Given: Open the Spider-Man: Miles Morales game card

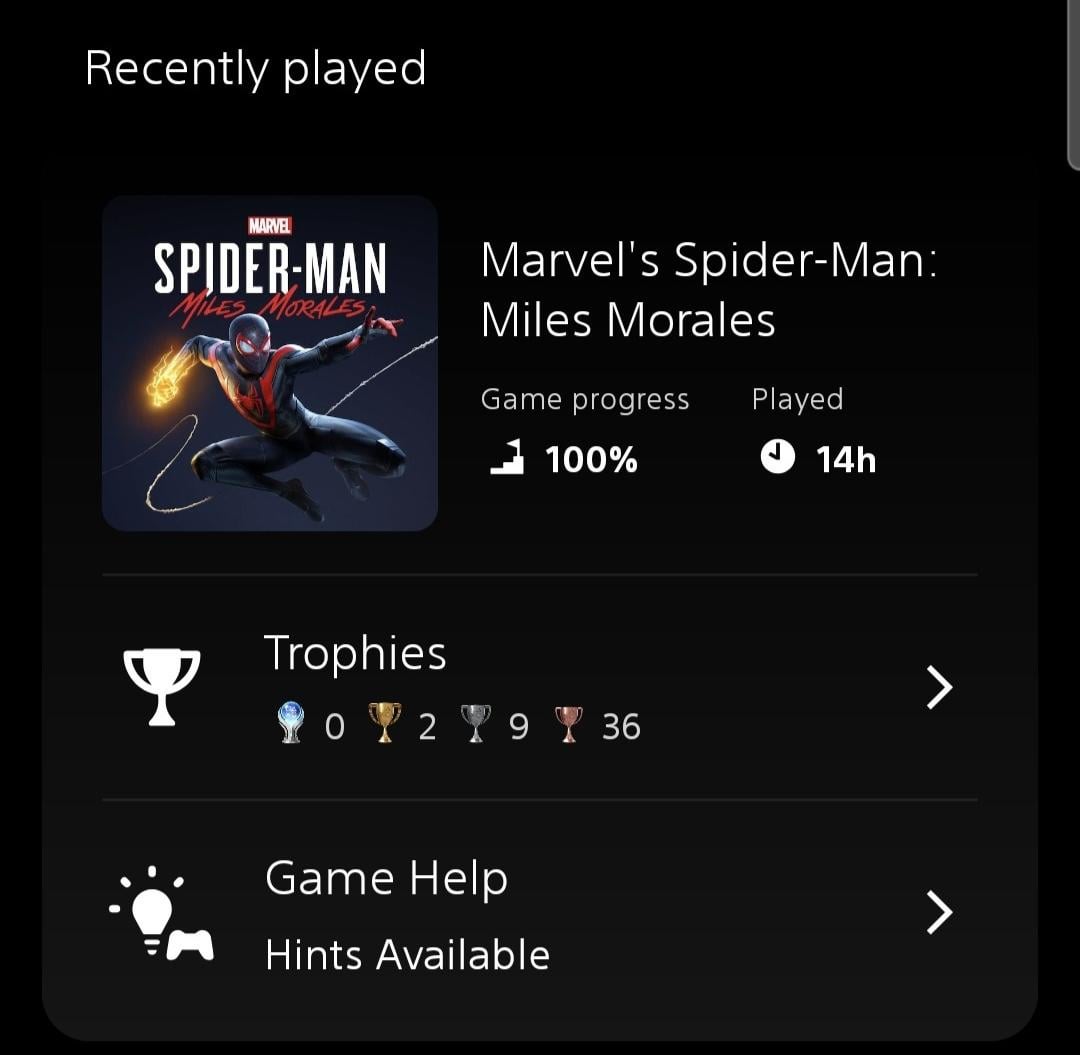Looking at the screenshot, I should tap(270, 363).
